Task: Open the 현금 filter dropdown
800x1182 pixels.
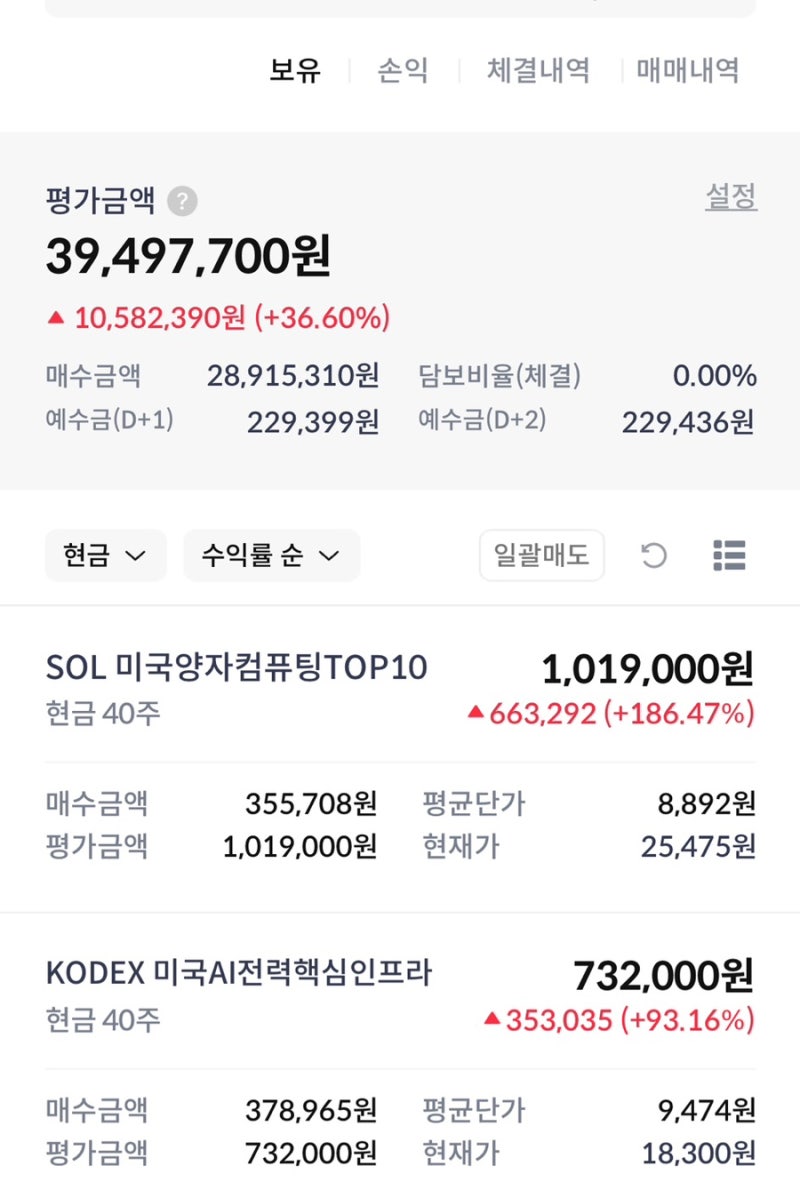Action: click(105, 556)
